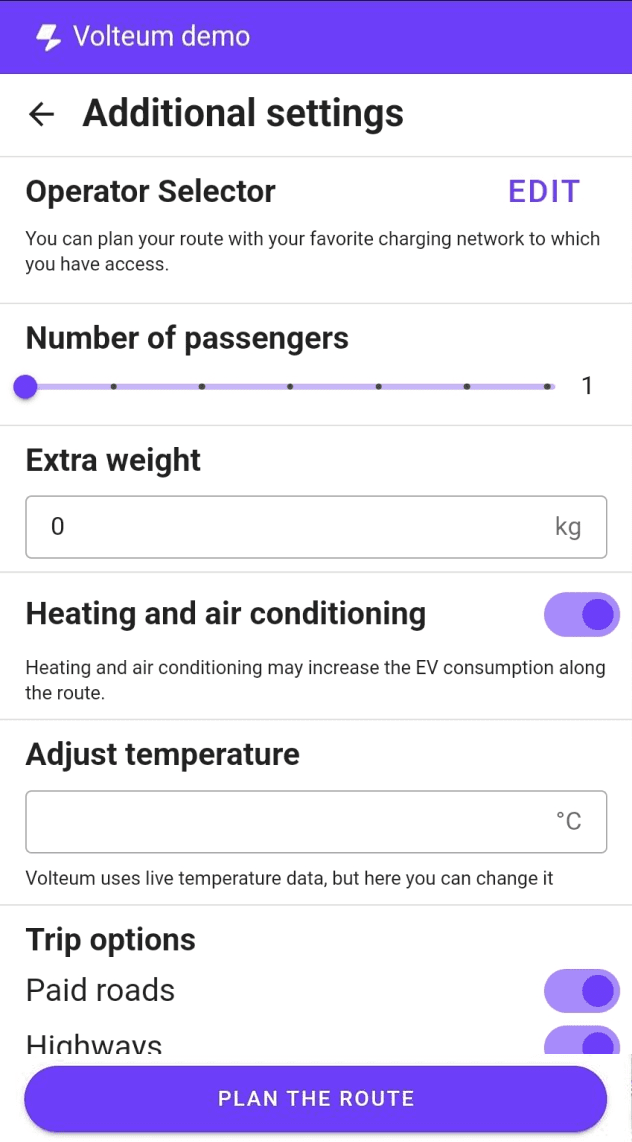The width and height of the screenshot is (632, 1142).
Task: Select the Adjust temperature field
Action: pos(316,822)
